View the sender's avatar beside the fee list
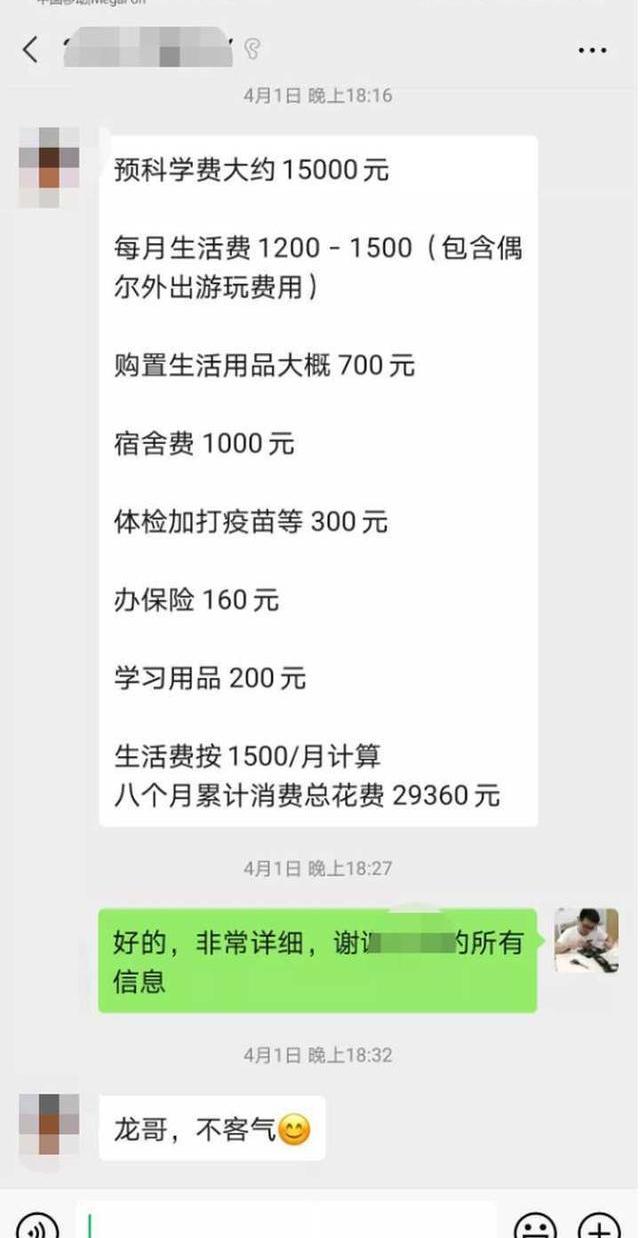The width and height of the screenshot is (640, 1238). (49, 167)
